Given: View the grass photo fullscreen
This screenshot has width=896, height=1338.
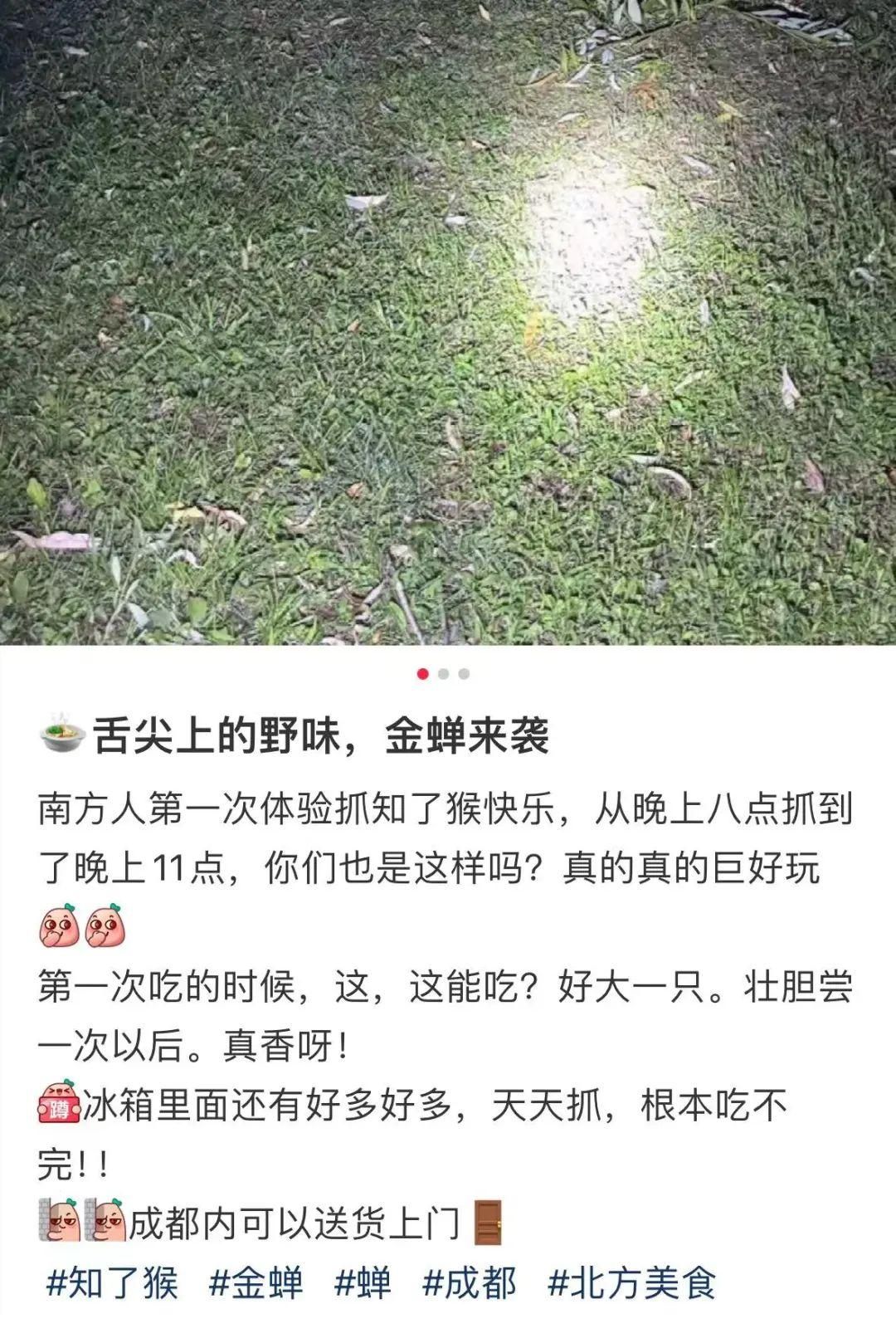Looking at the screenshot, I should (448, 322).
